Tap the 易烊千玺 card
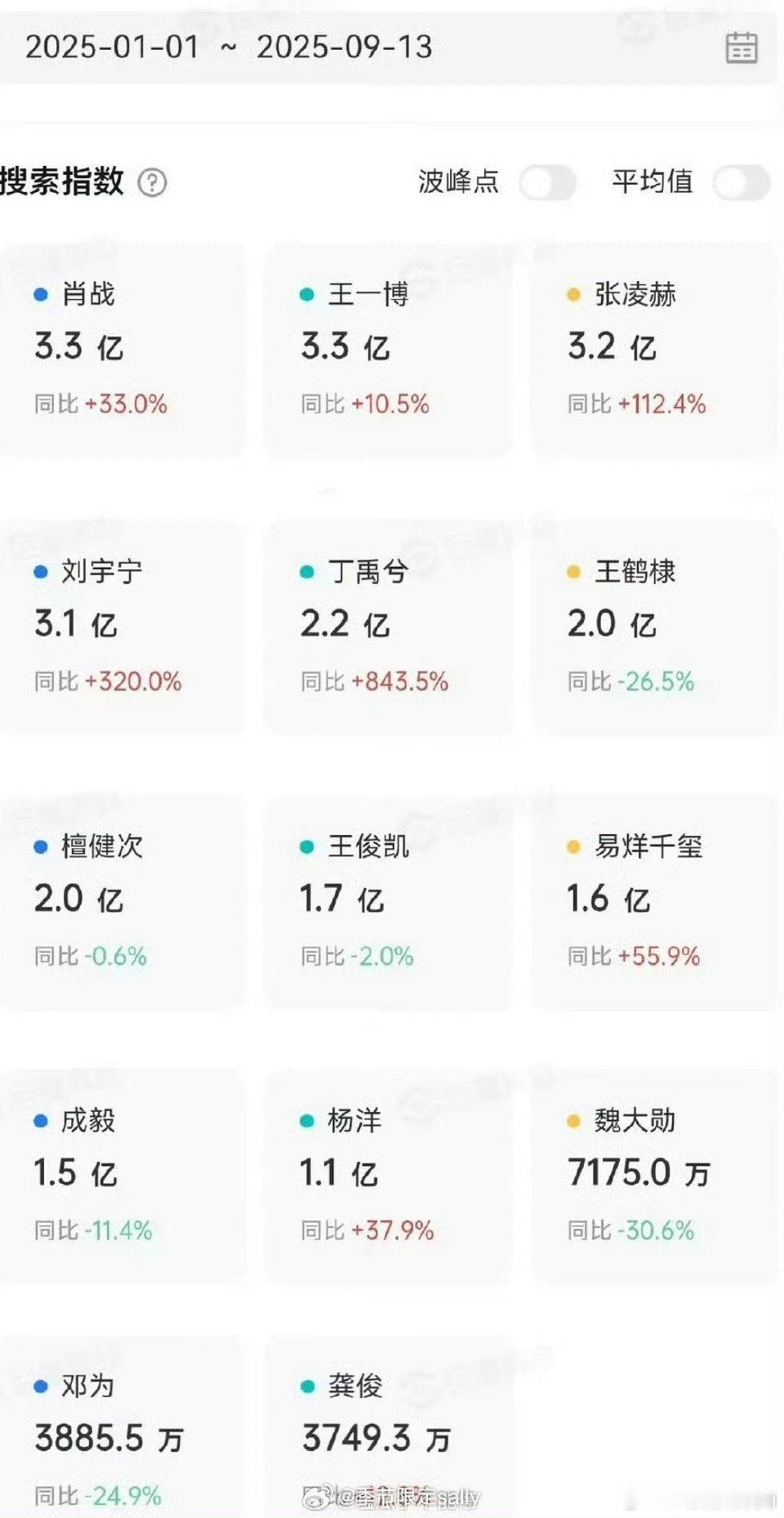Screen dimensions: 784x1518 [x=655, y=901]
